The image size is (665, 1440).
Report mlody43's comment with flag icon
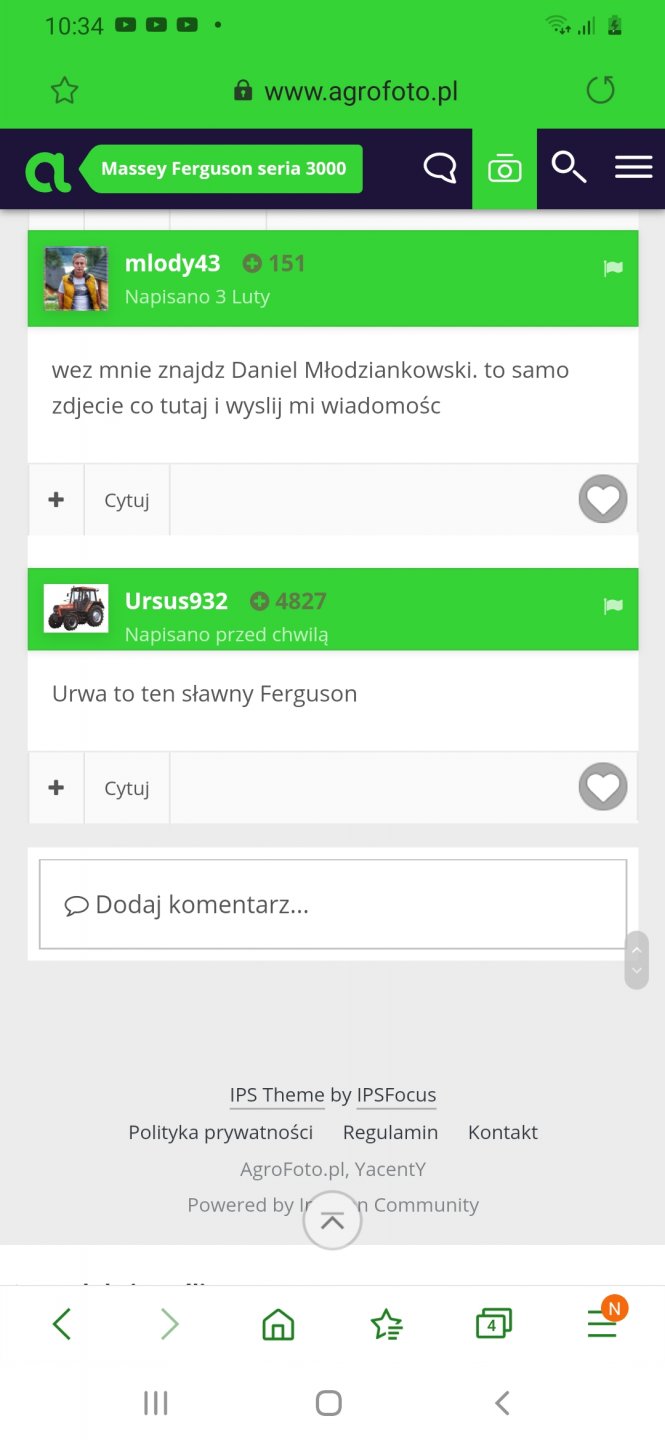[613, 268]
